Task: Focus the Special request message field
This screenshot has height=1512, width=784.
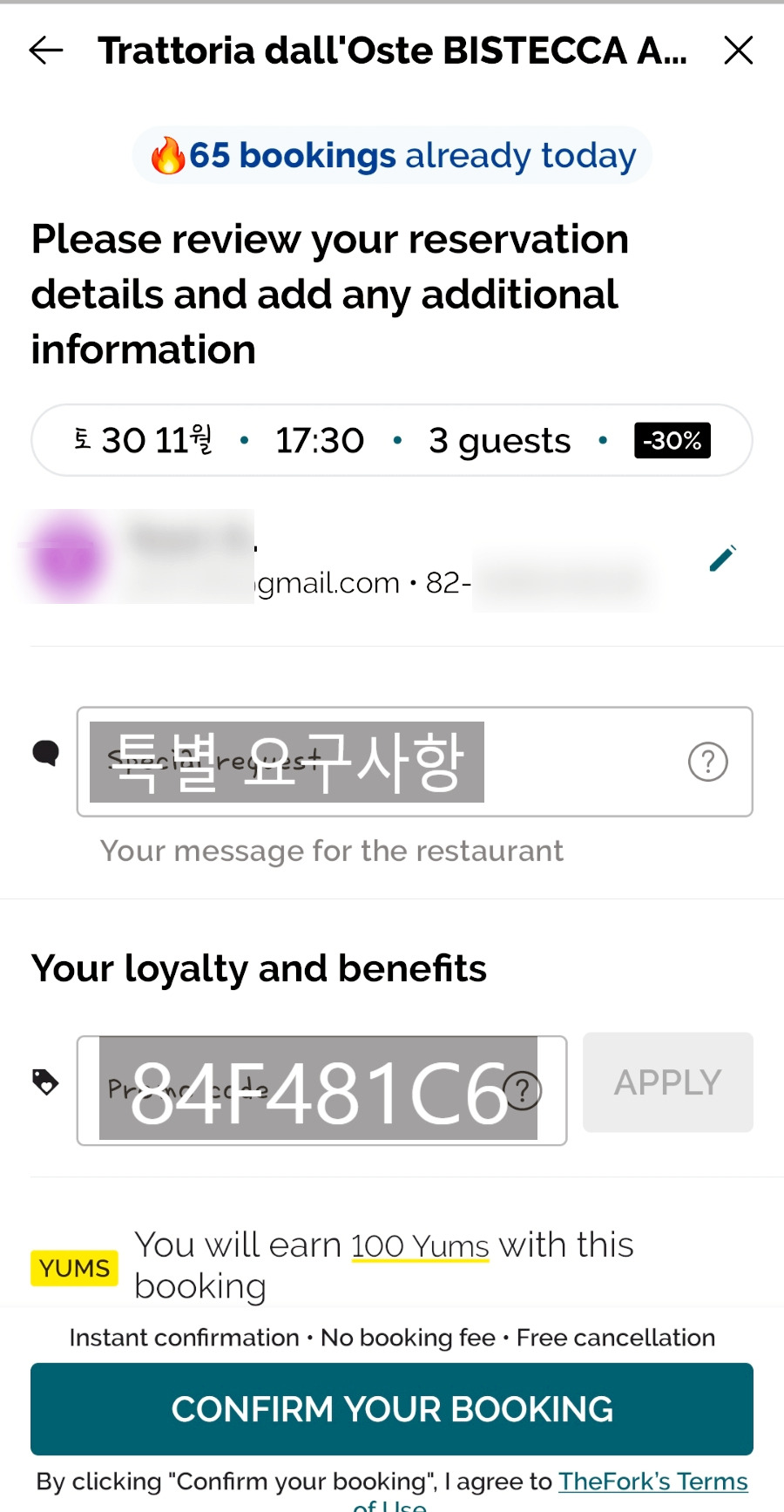Action: (x=383, y=762)
